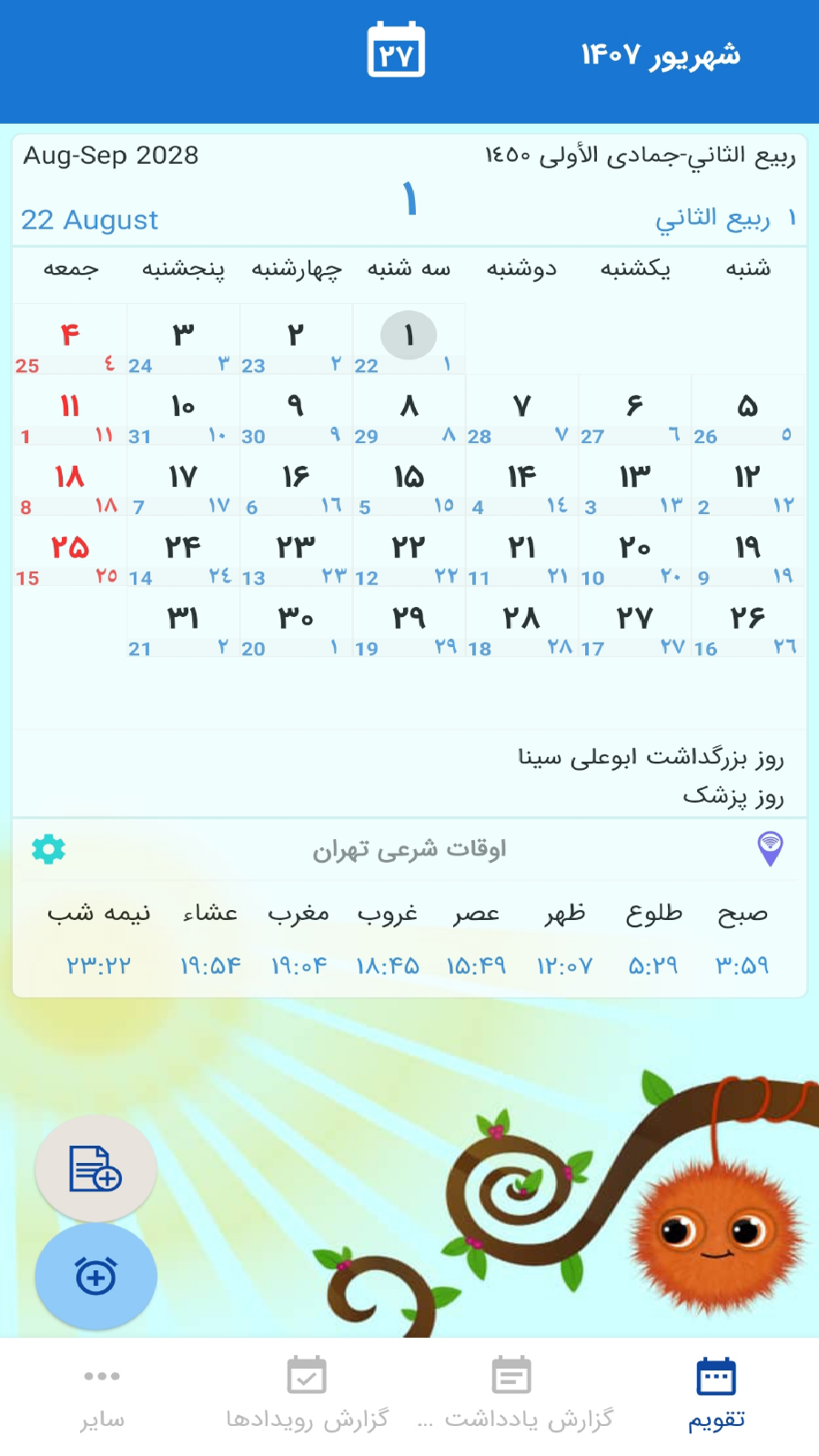819x1456 pixels.
Task: Select day ۱۵ in the calendar grid
Action: [409, 476]
